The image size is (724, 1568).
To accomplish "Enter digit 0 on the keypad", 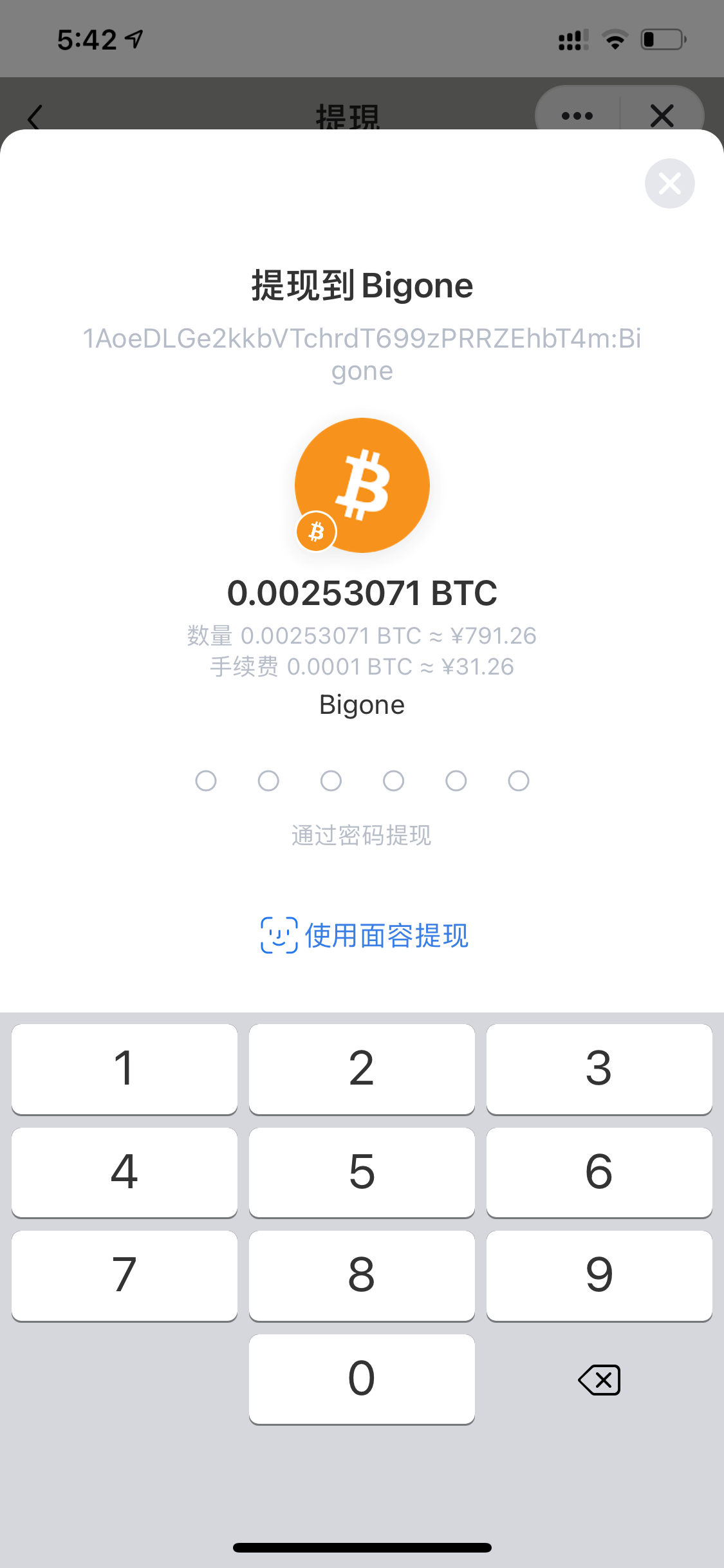I will point(362,1379).
